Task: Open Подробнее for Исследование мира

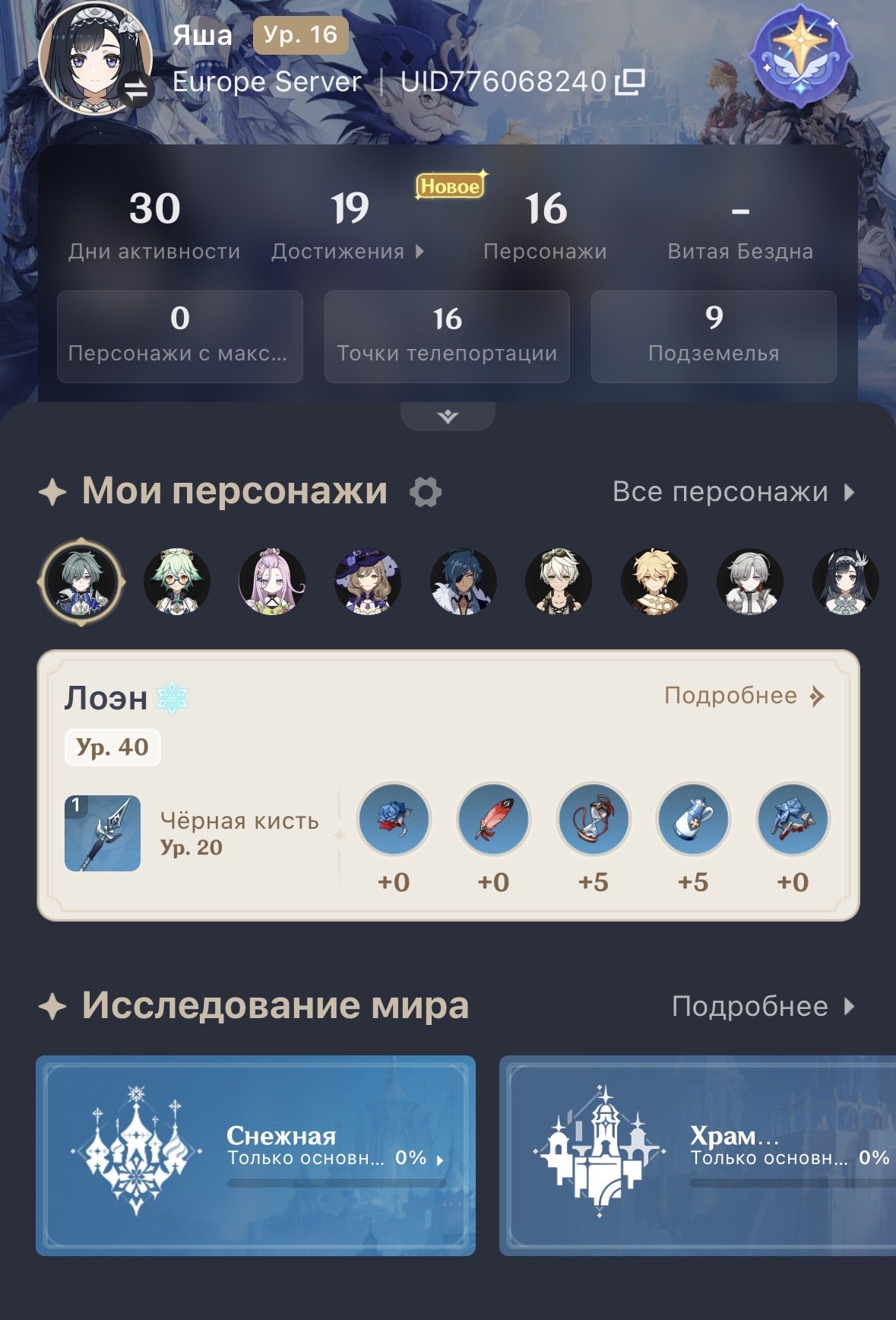Action: point(763,1006)
